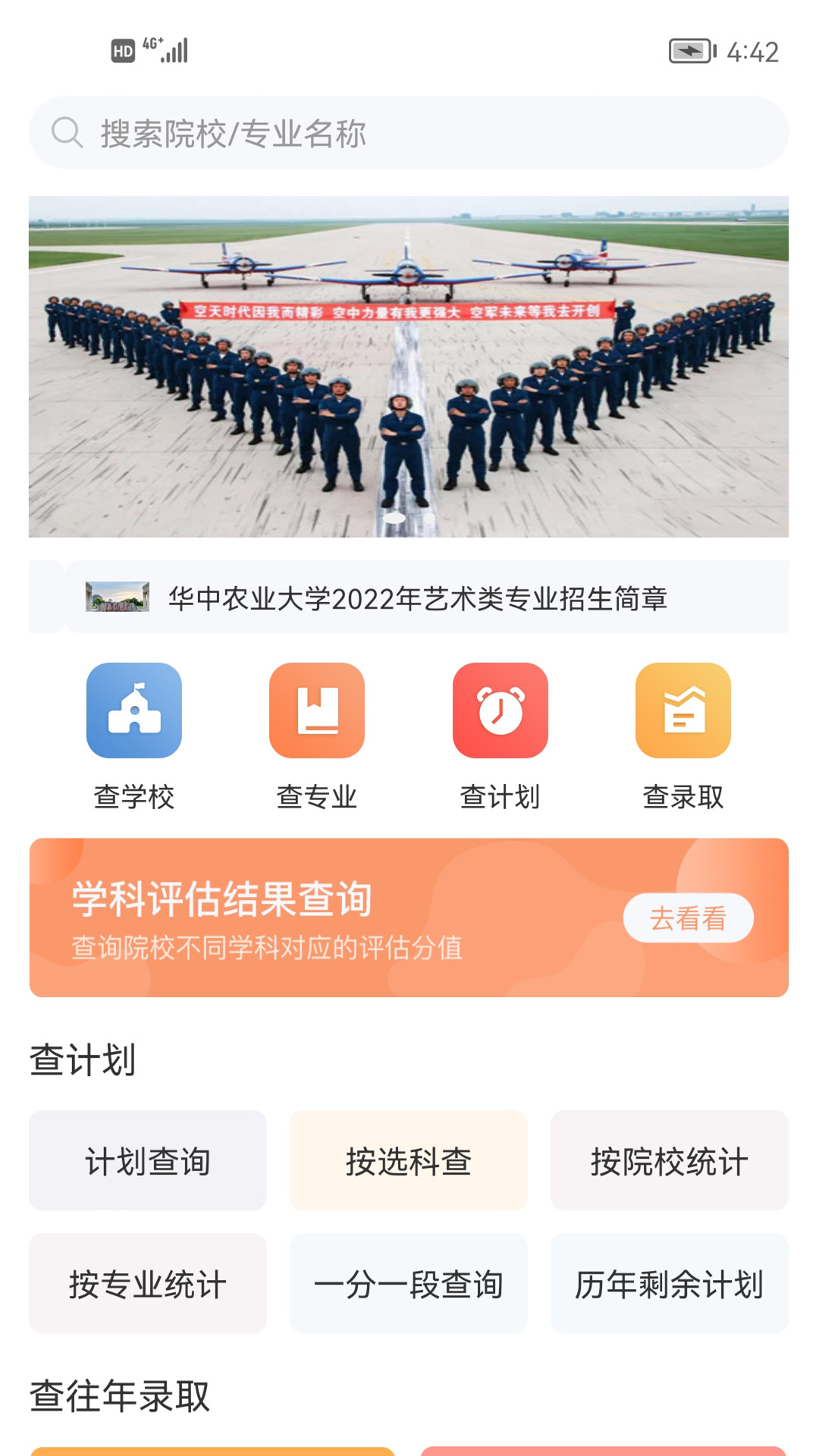Open 按专业统计 major statistics
This screenshot has height=1456, width=819.
click(149, 1283)
